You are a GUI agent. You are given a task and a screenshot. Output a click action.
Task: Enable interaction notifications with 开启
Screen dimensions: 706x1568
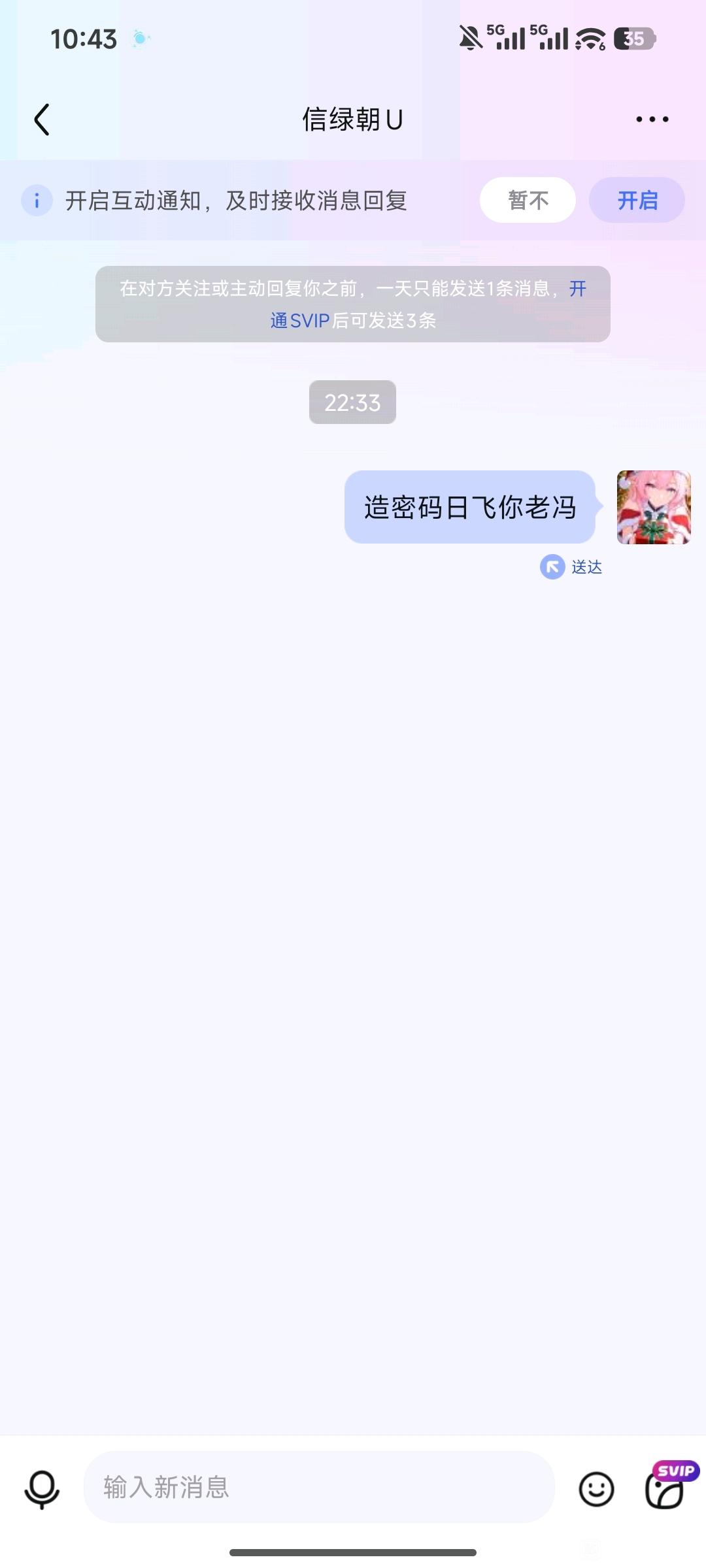click(637, 200)
